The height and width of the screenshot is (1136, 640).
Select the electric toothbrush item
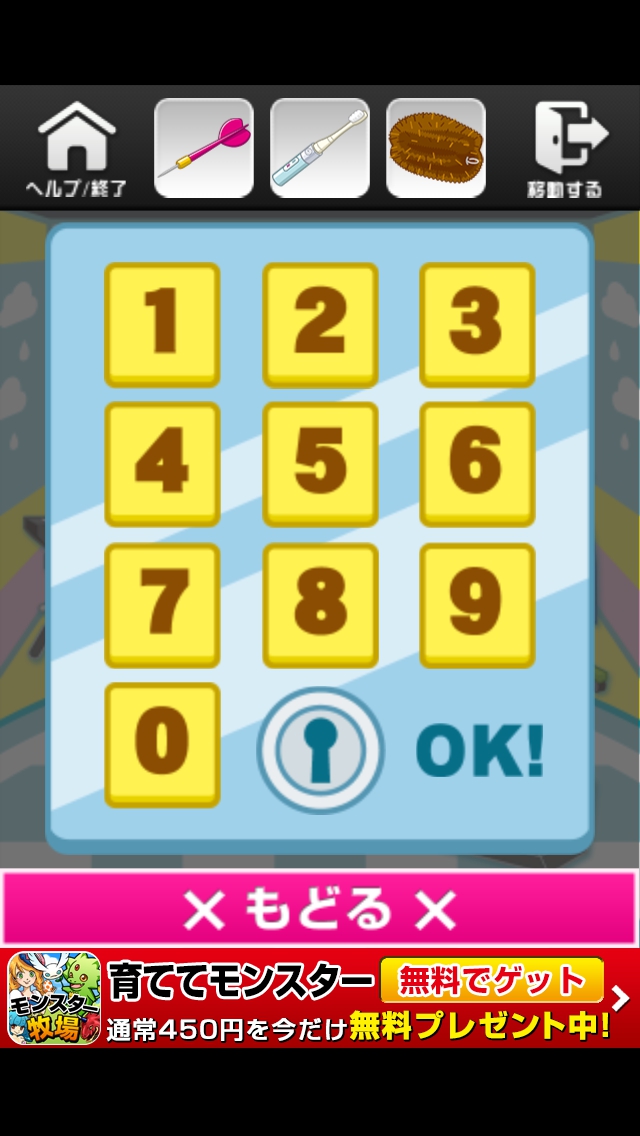[320, 148]
